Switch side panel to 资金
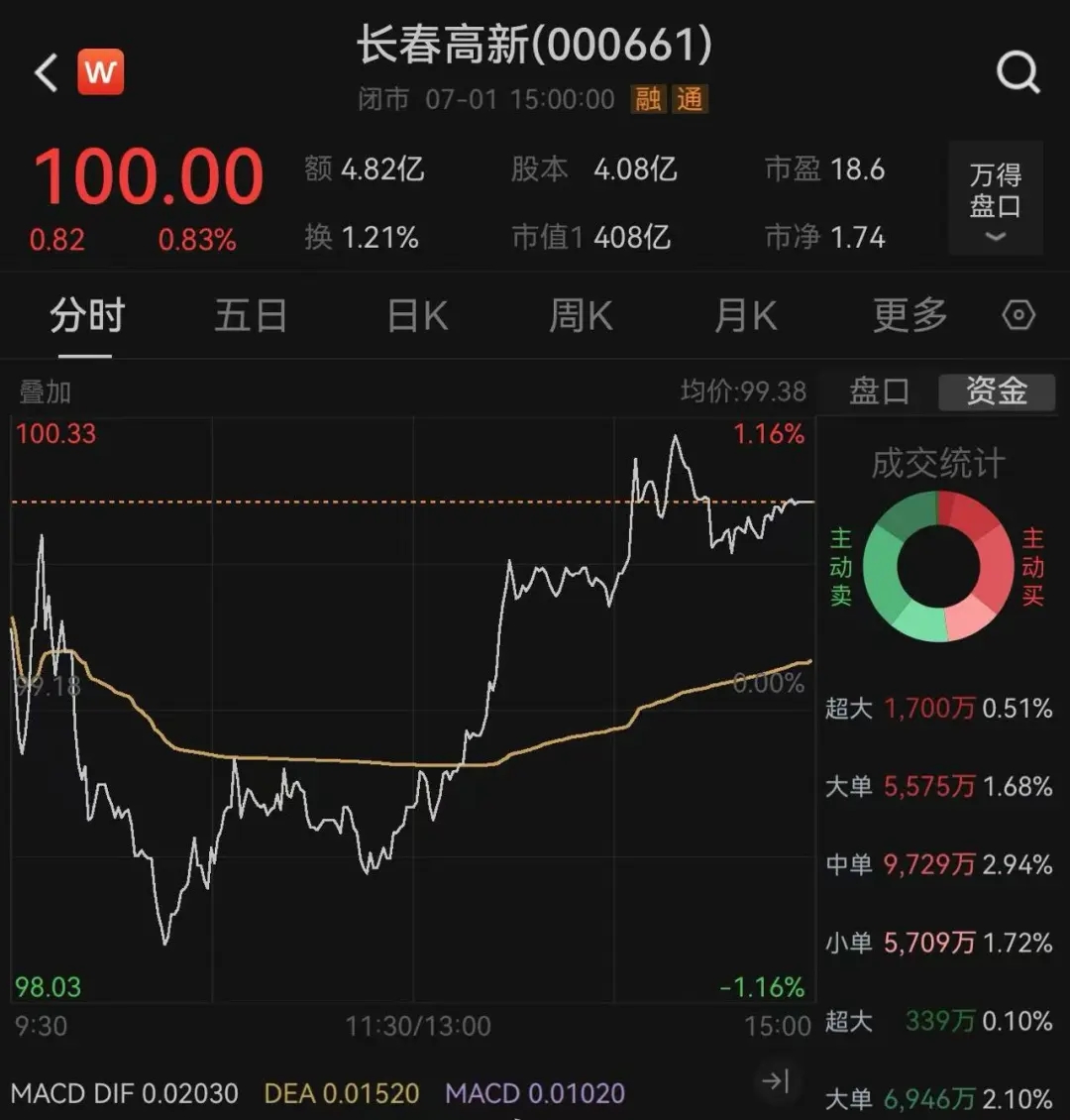 (x=997, y=392)
